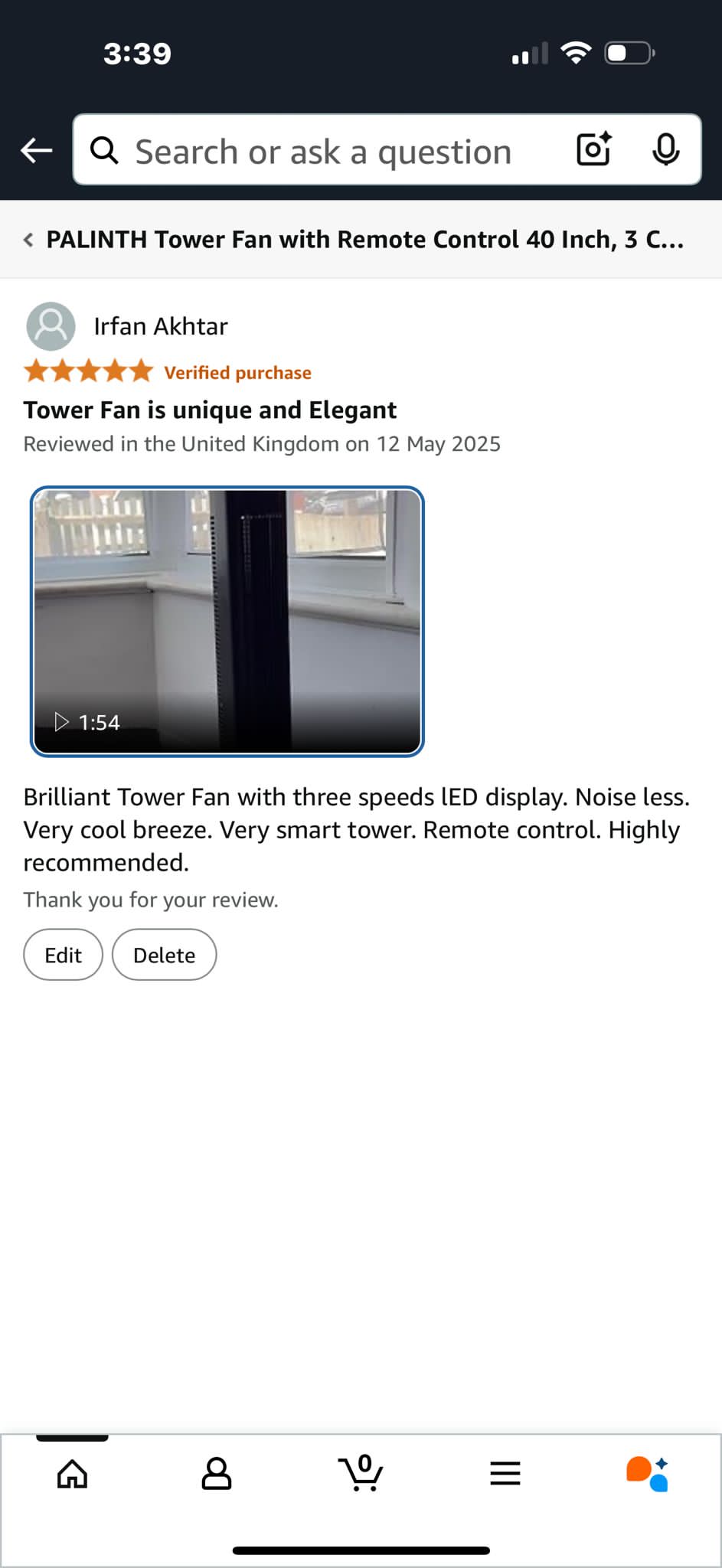The image size is (722, 1568).
Task: Delete this review
Action: (164, 955)
